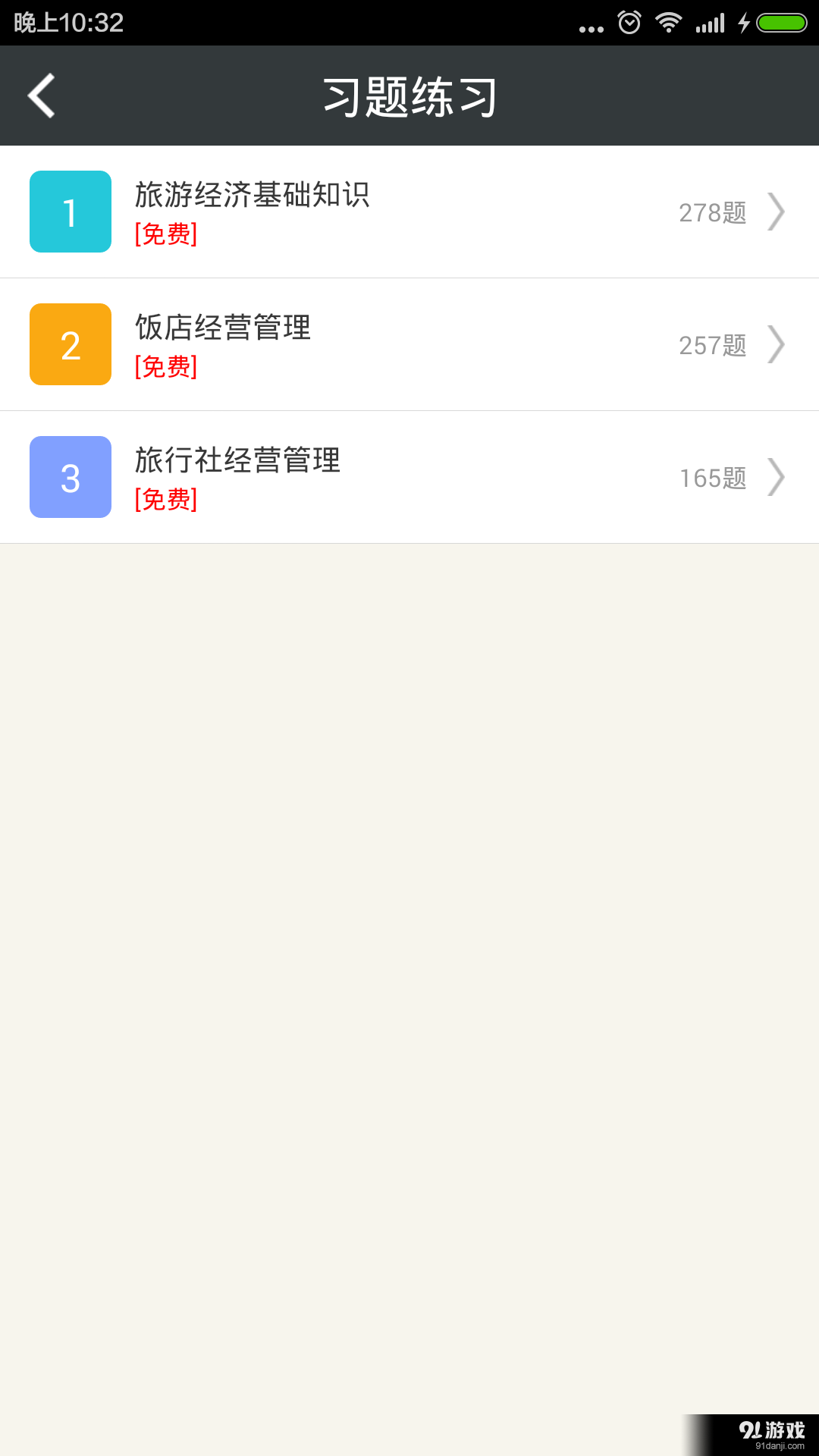
Task: Tap the Wi-Fi icon in status bar
Action: (669, 23)
